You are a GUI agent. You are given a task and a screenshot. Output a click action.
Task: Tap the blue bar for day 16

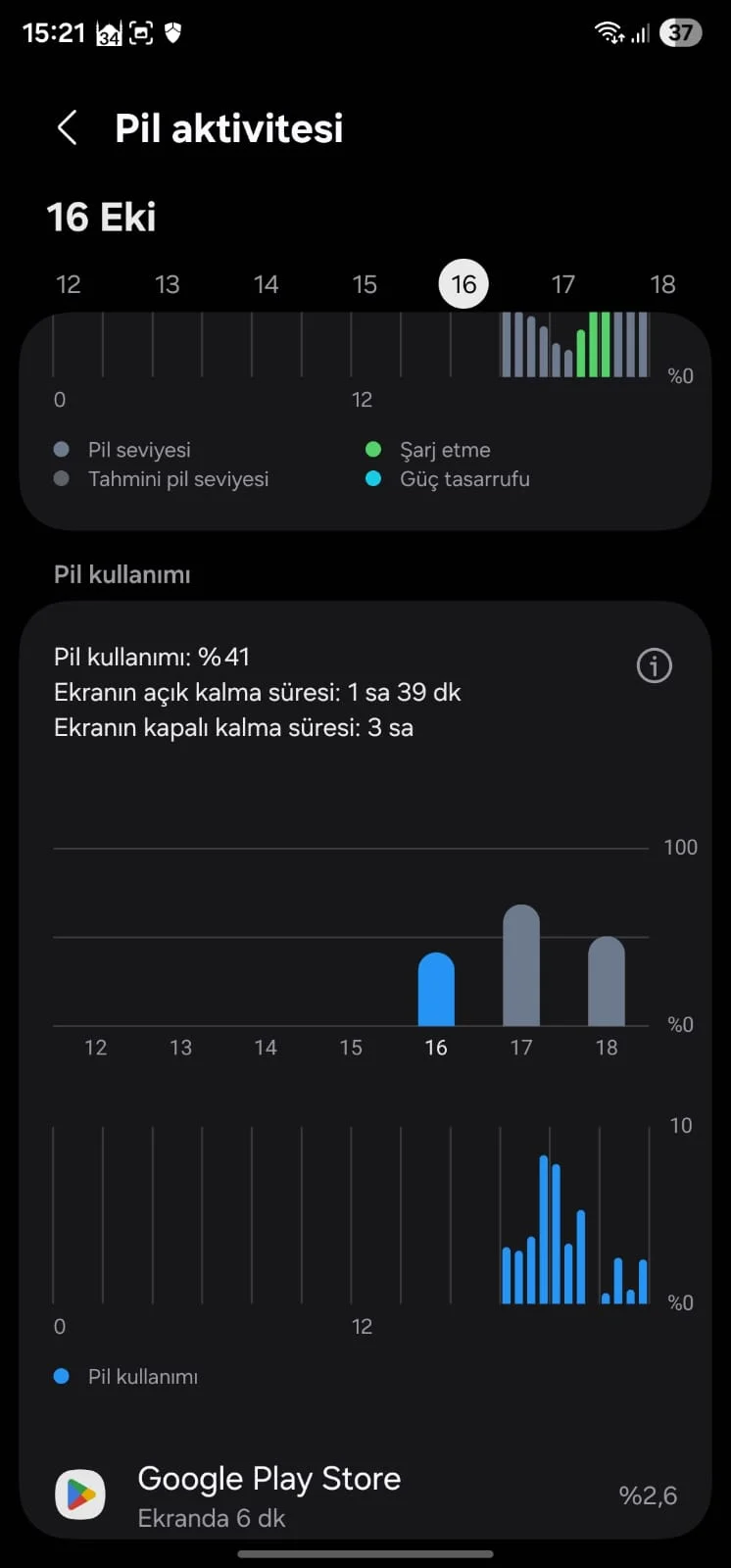[436, 990]
